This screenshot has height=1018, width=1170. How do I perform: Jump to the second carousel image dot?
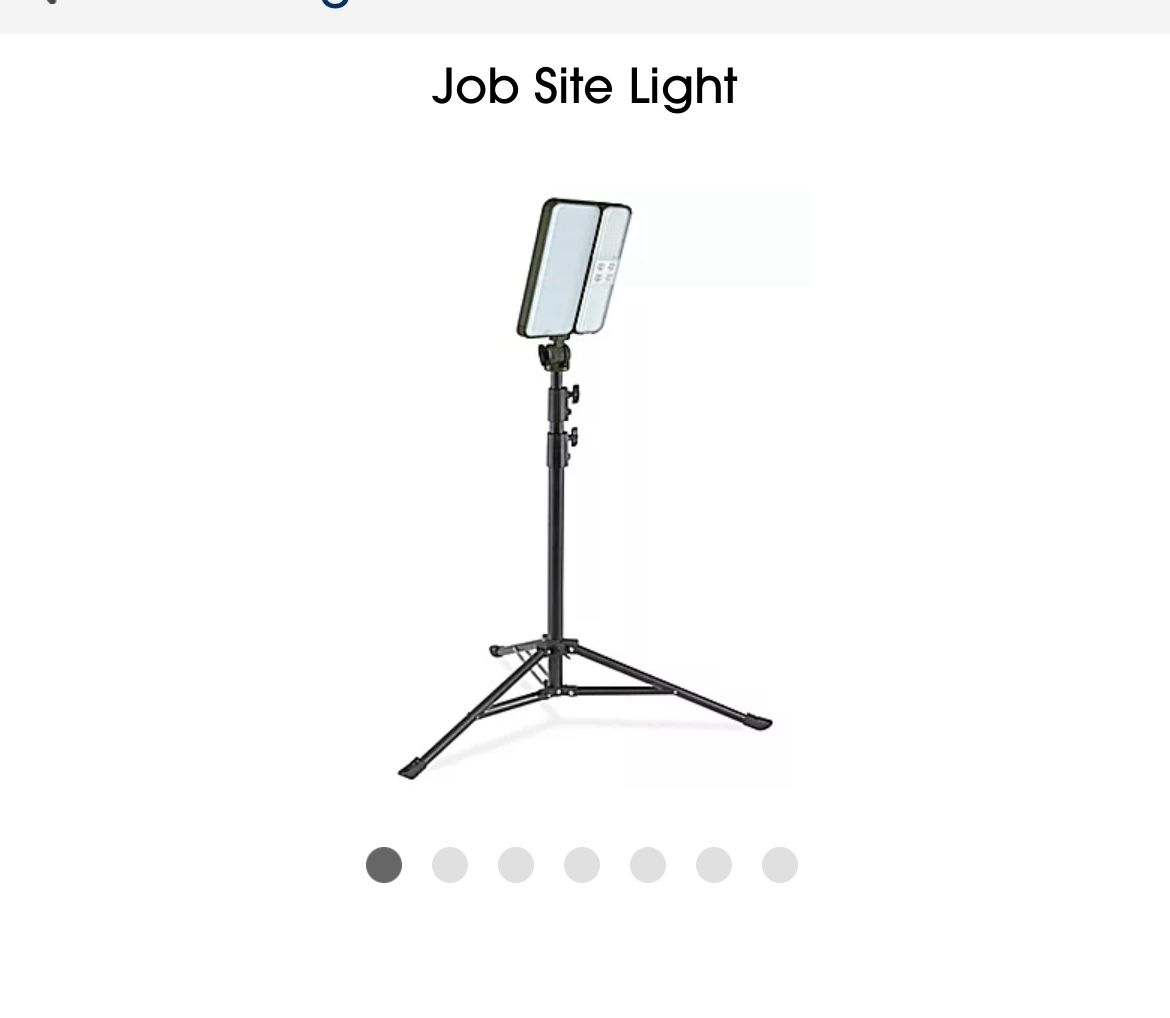[450, 865]
